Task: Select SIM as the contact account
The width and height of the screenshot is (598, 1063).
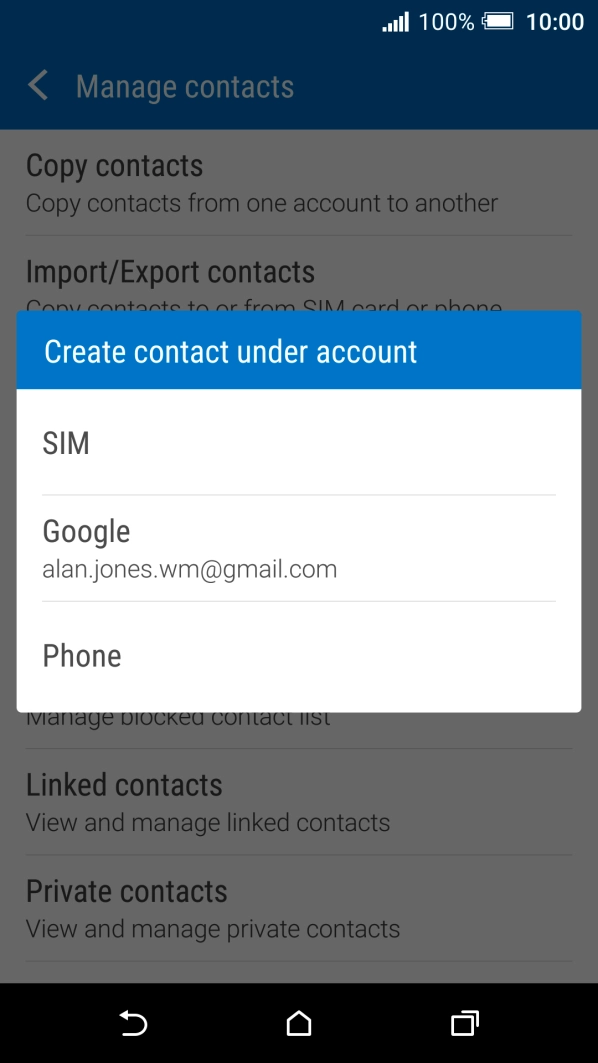Action: [298, 443]
